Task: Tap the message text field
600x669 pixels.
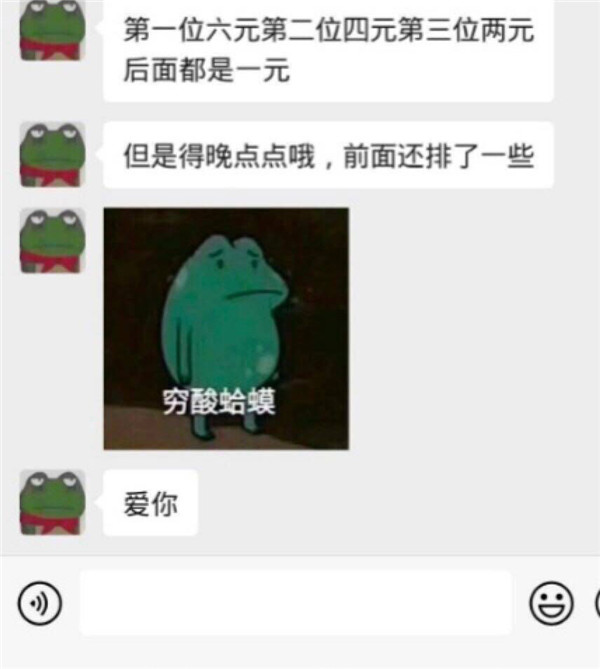Action: [296, 603]
